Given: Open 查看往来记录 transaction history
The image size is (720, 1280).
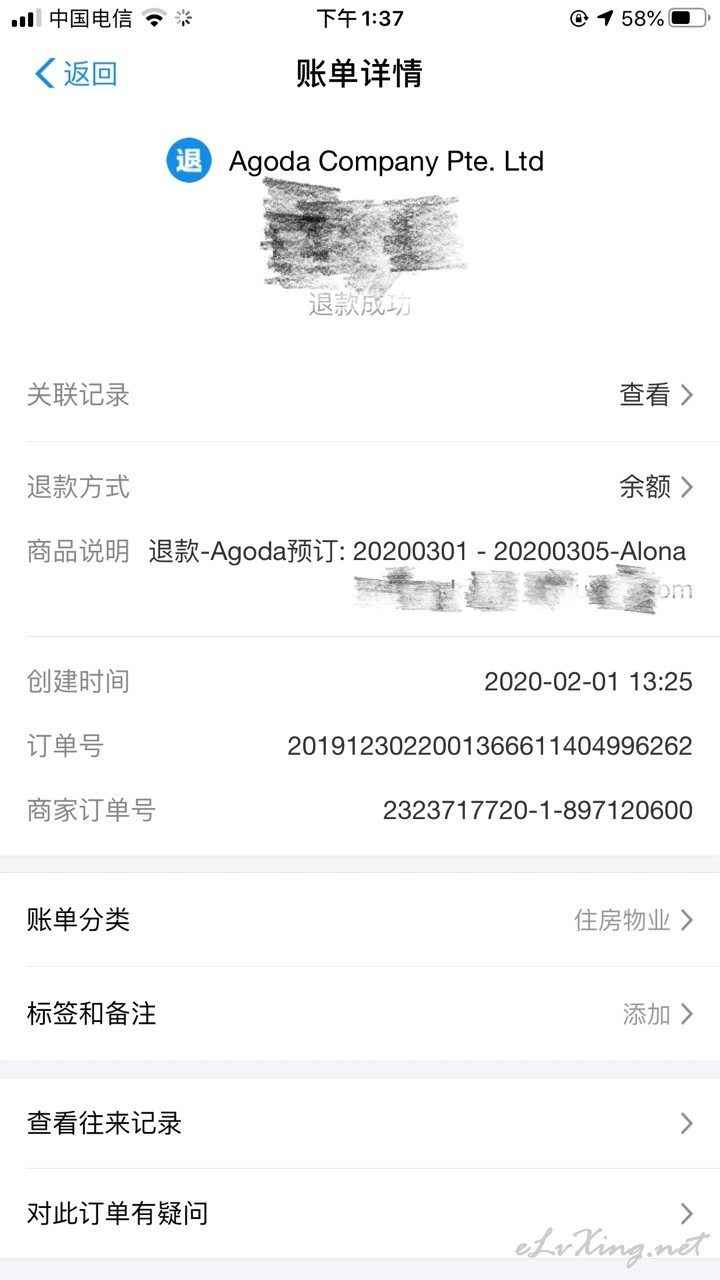Looking at the screenshot, I should [360, 1123].
